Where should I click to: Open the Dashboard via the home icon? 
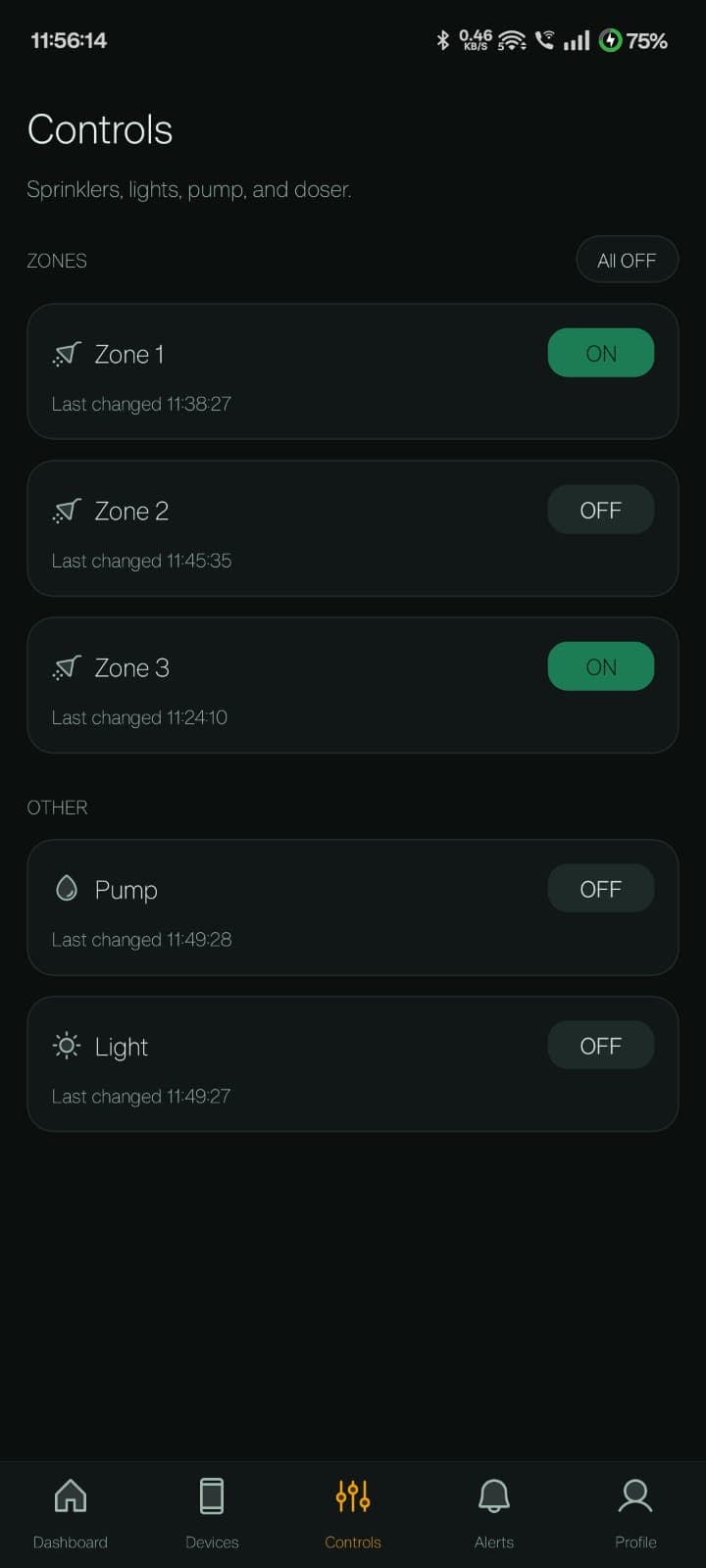tap(70, 1496)
